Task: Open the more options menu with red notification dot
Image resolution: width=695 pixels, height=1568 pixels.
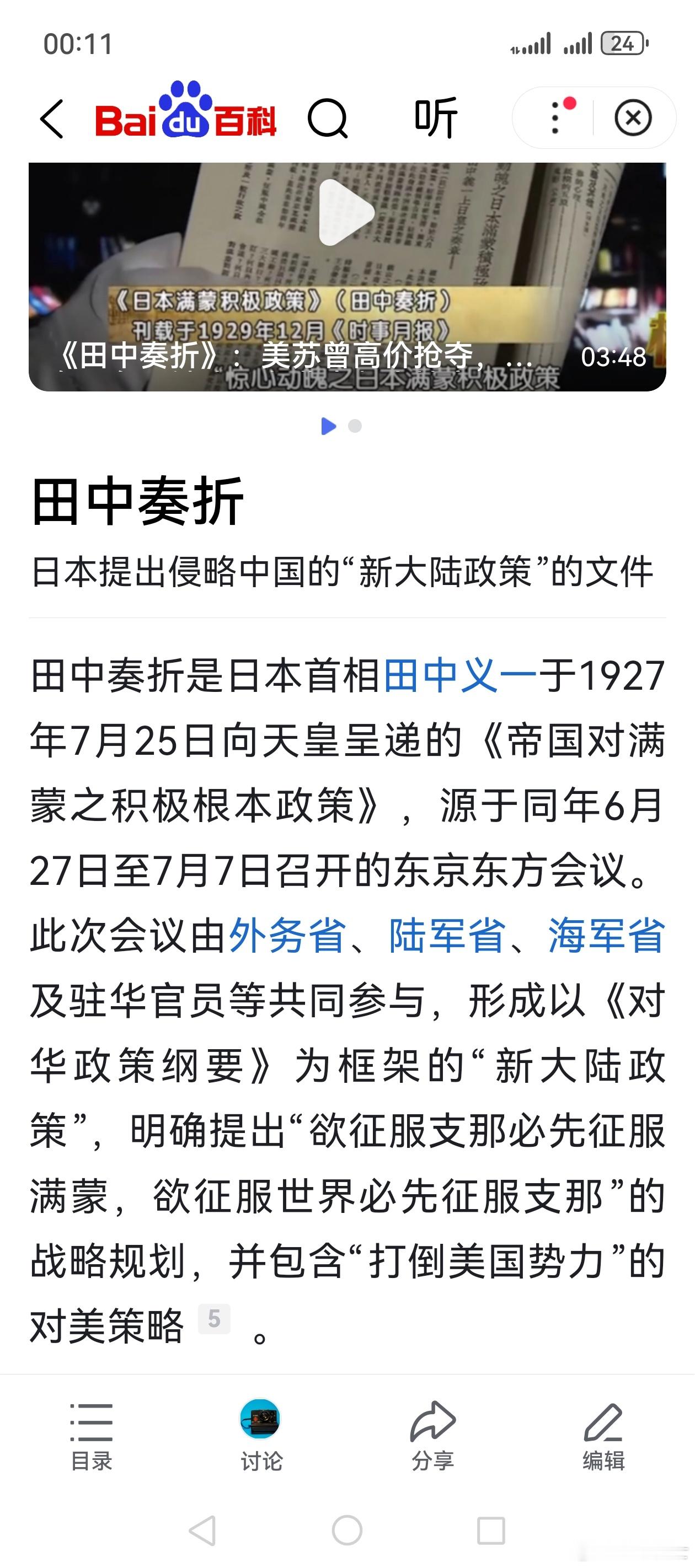Action: [x=555, y=118]
